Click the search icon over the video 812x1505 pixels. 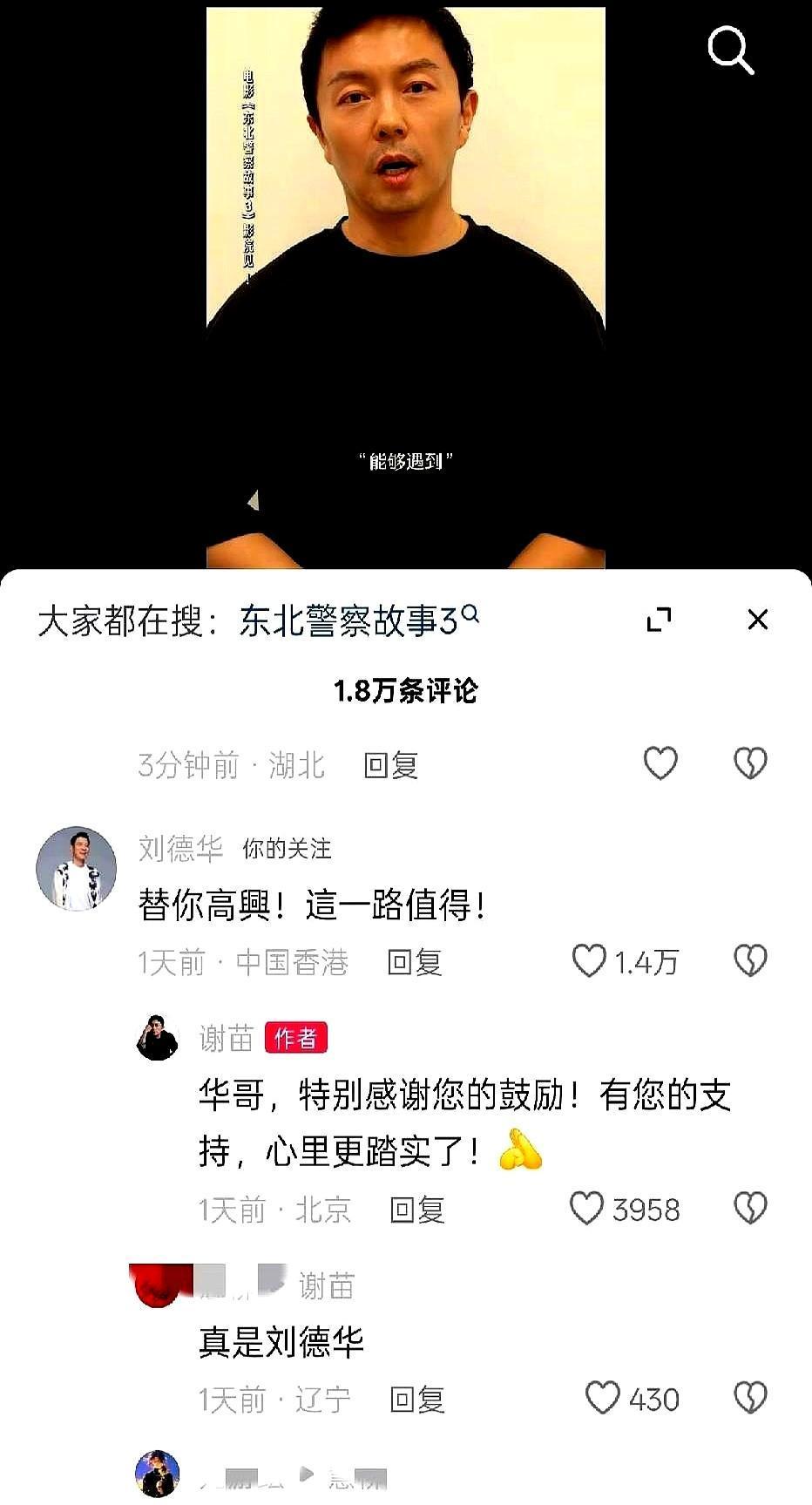point(731,50)
